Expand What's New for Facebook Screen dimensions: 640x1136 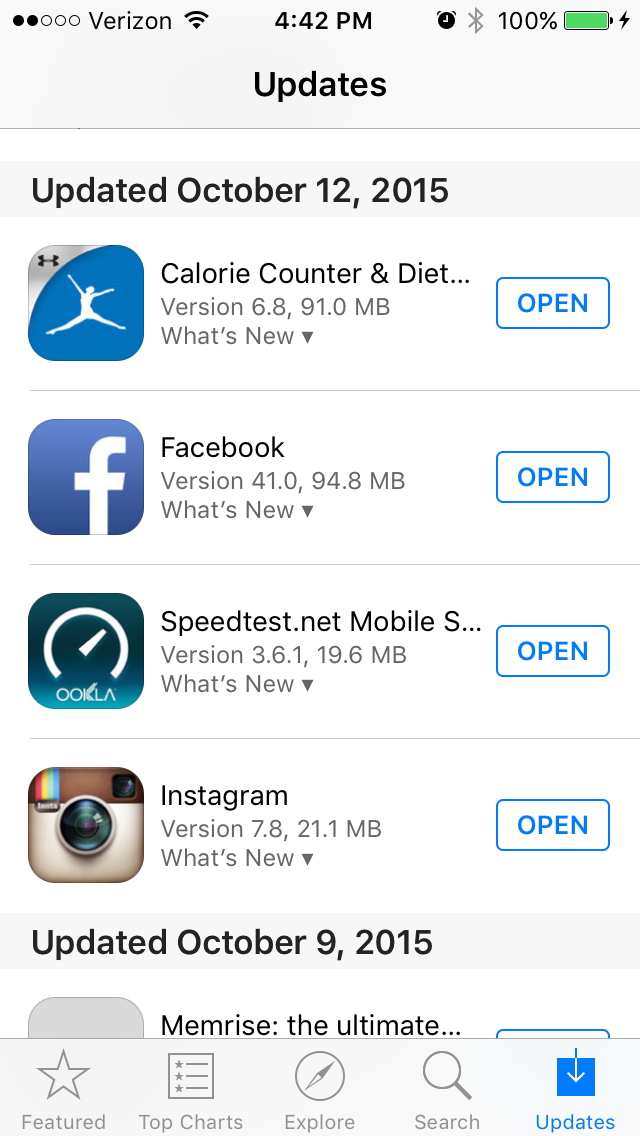[x=237, y=511]
